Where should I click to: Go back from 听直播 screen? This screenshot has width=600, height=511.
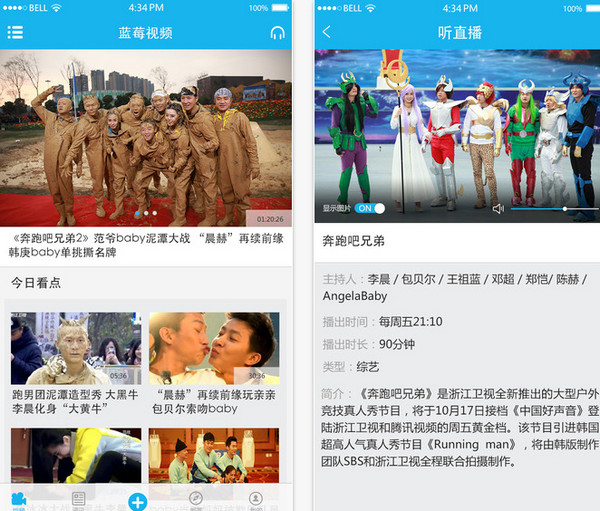coord(327,32)
